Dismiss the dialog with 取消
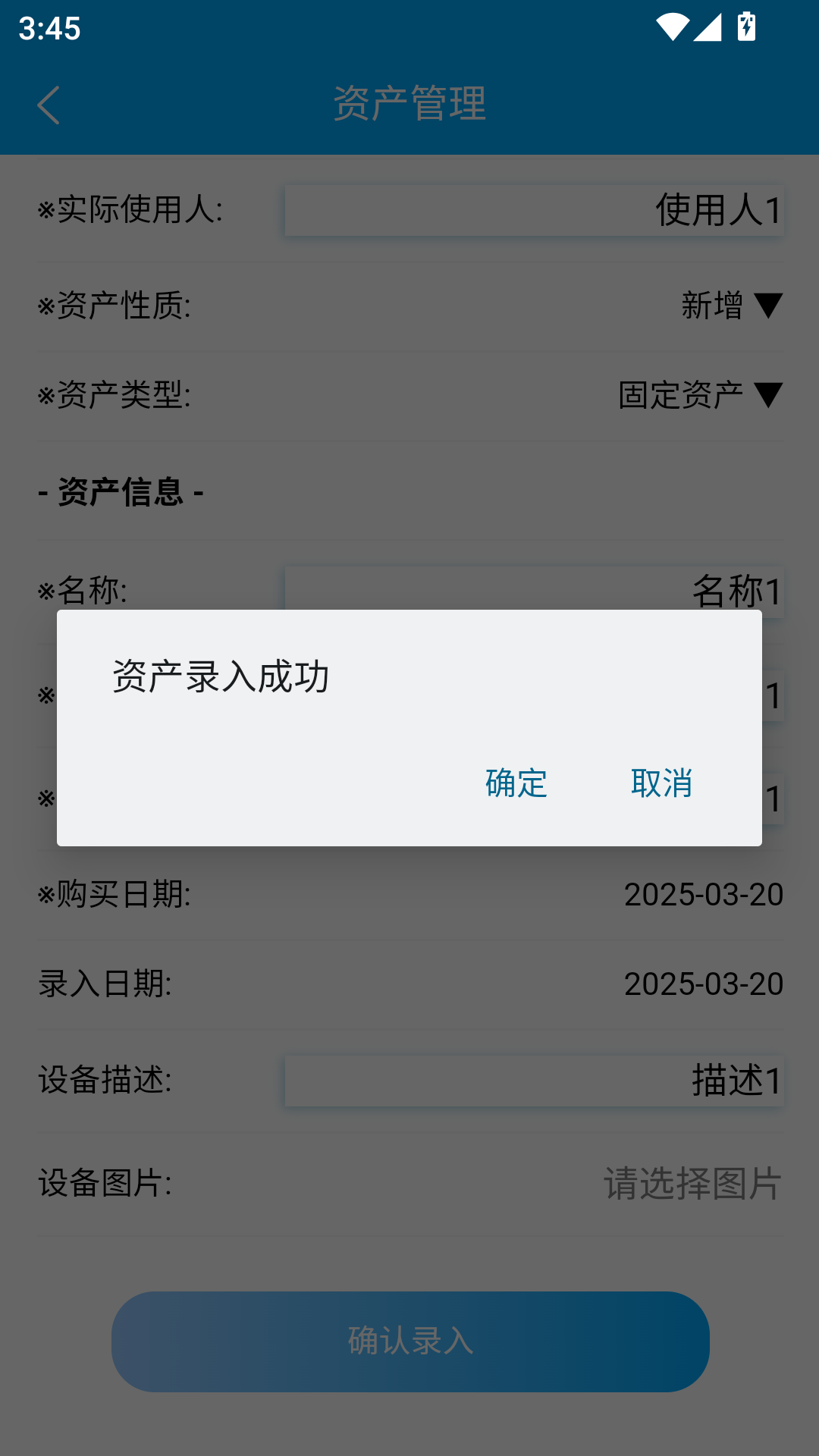Image resolution: width=819 pixels, height=1456 pixels. 661,783
